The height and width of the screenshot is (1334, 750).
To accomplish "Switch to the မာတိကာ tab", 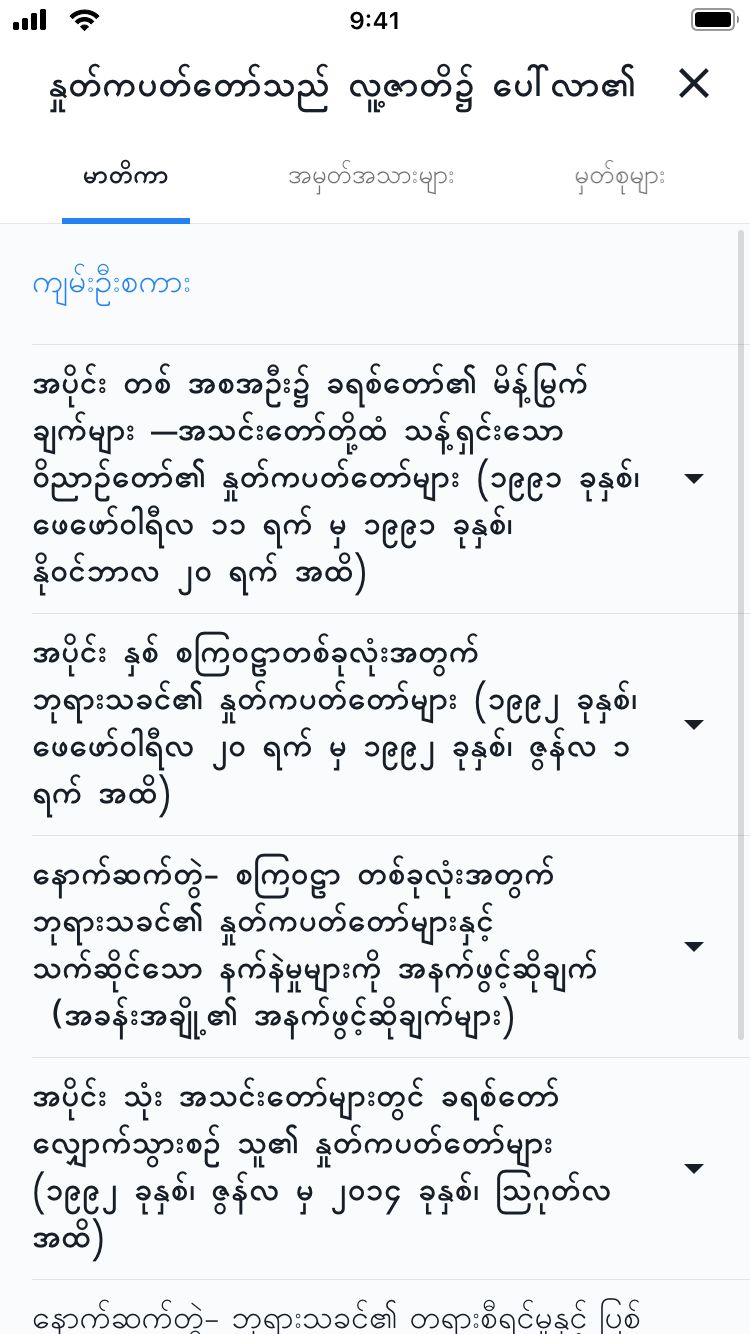I will 126,178.
